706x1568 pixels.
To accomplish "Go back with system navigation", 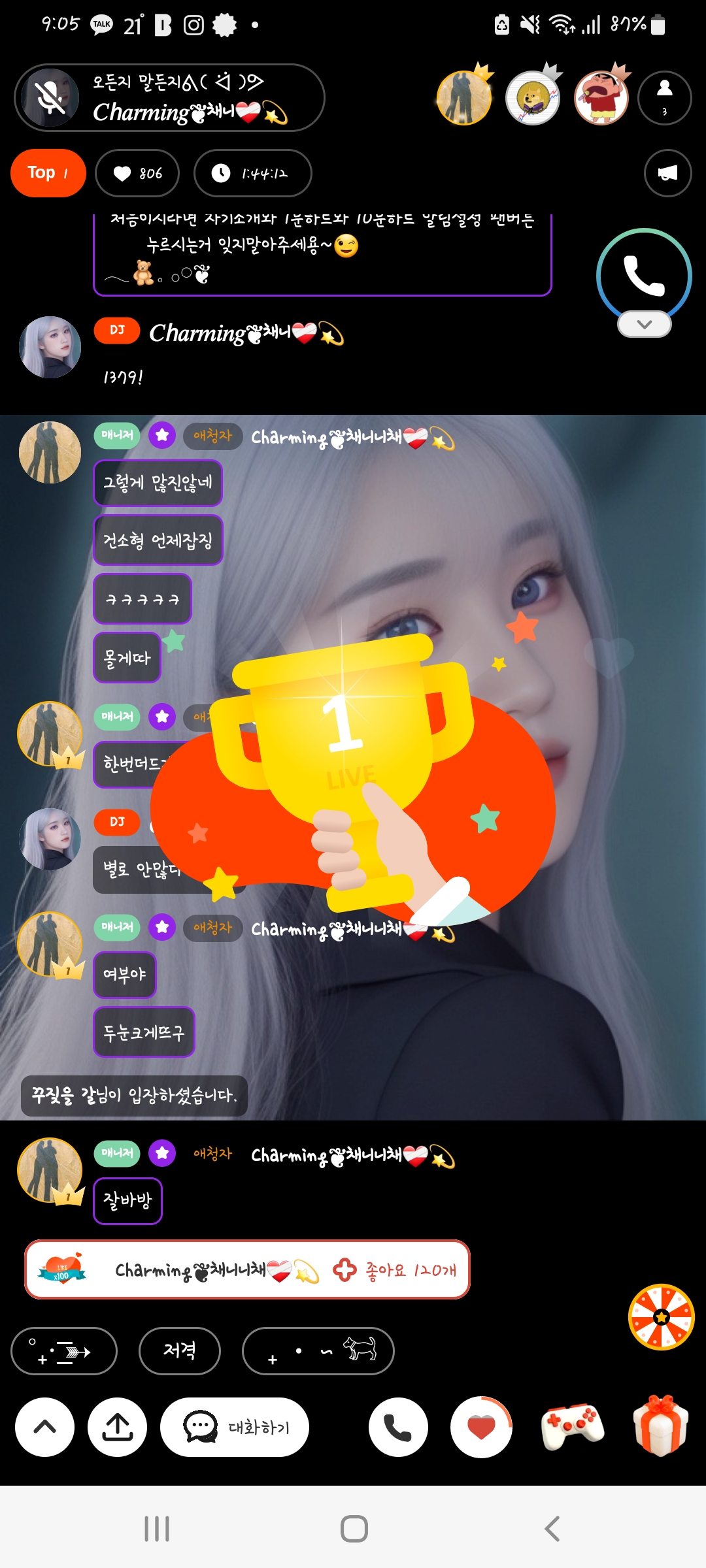I will pyautogui.click(x=552, y=1529).
